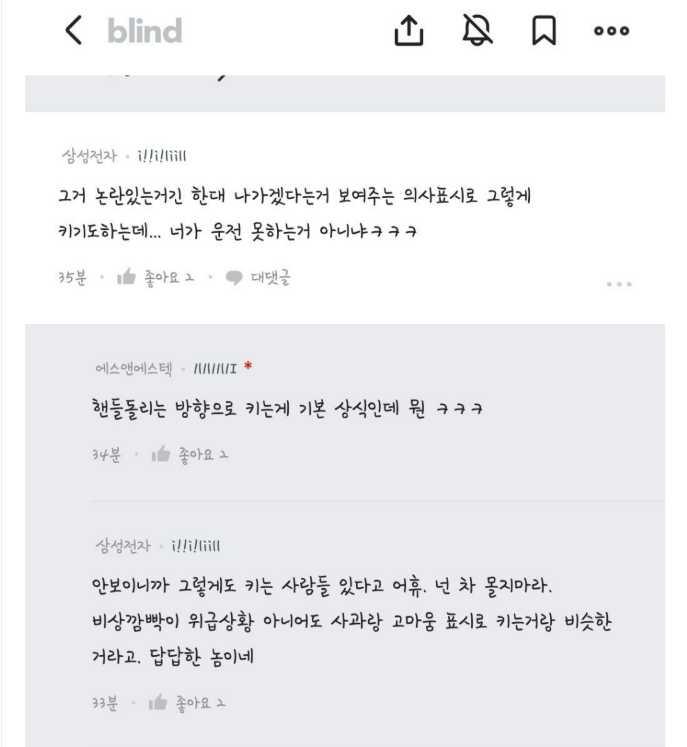The height and width of the screenshot is (747, 687).
Task: Go back using the arrow beside blind
Action: [73, 31]
